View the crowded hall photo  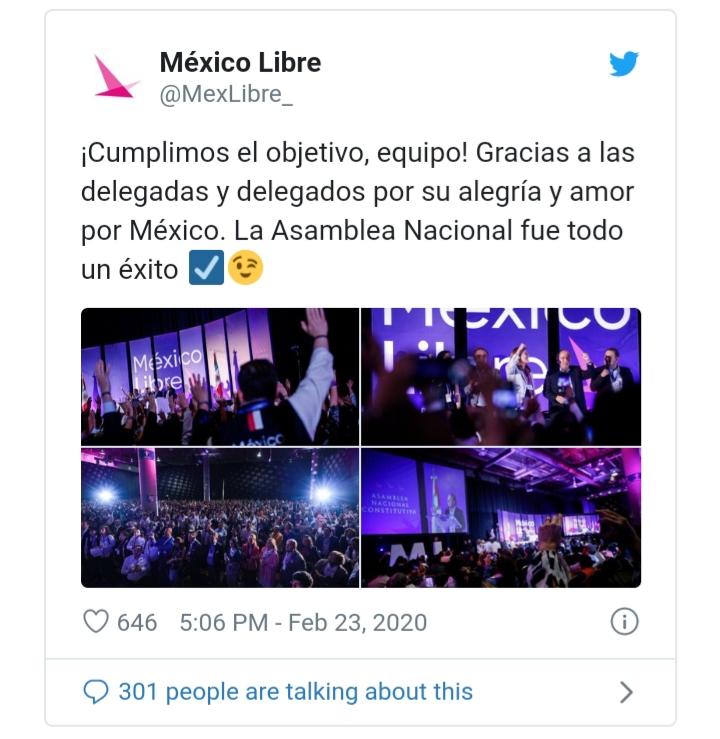point(219,518)
